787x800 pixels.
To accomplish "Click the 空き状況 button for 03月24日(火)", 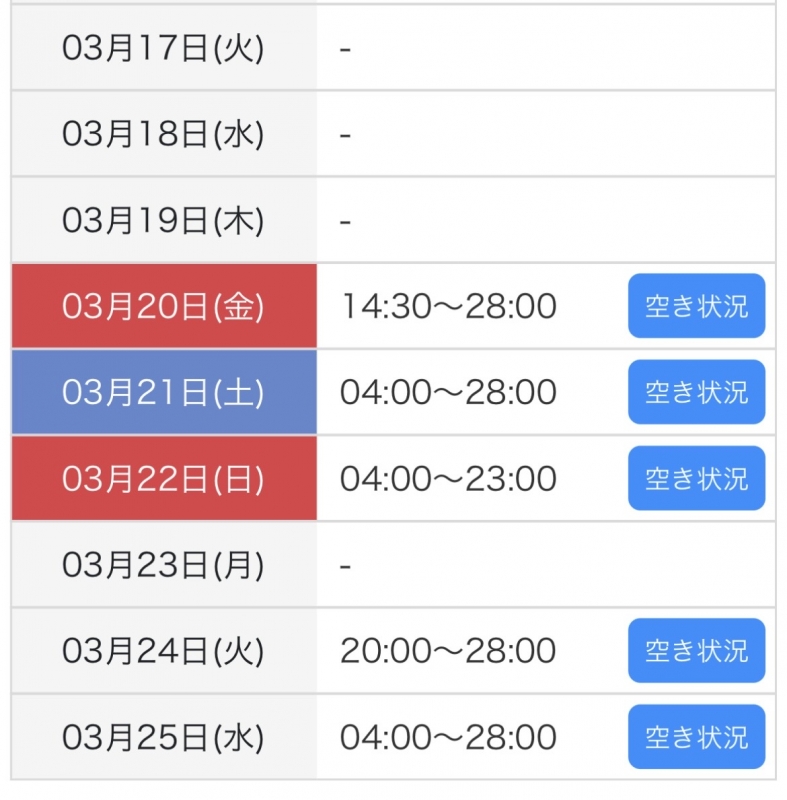I will pyautogui.click(x=695, y=650).
